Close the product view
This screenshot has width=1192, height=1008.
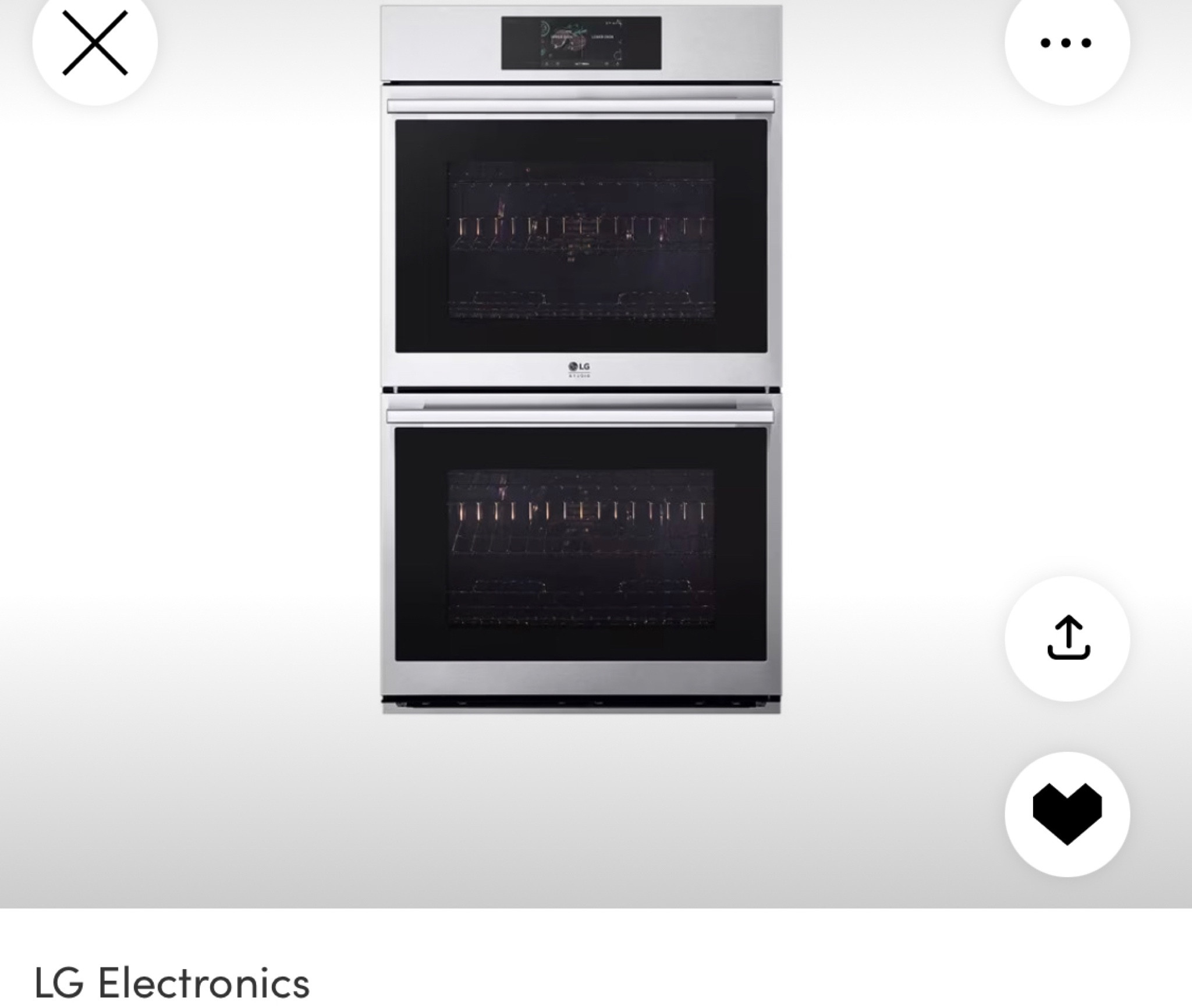tap(95, 44)
